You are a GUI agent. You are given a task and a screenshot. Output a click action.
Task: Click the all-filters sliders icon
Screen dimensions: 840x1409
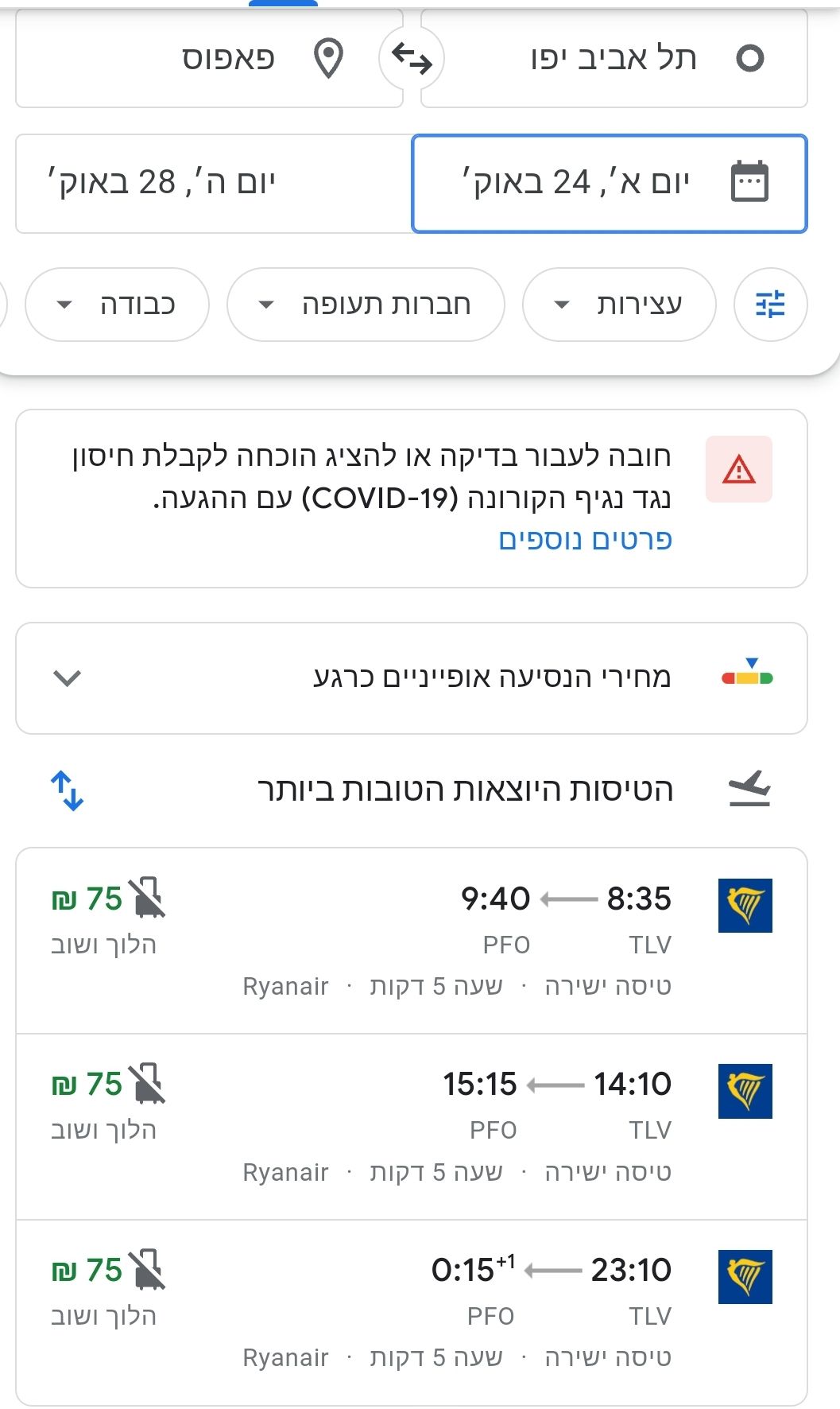point(770,304)
